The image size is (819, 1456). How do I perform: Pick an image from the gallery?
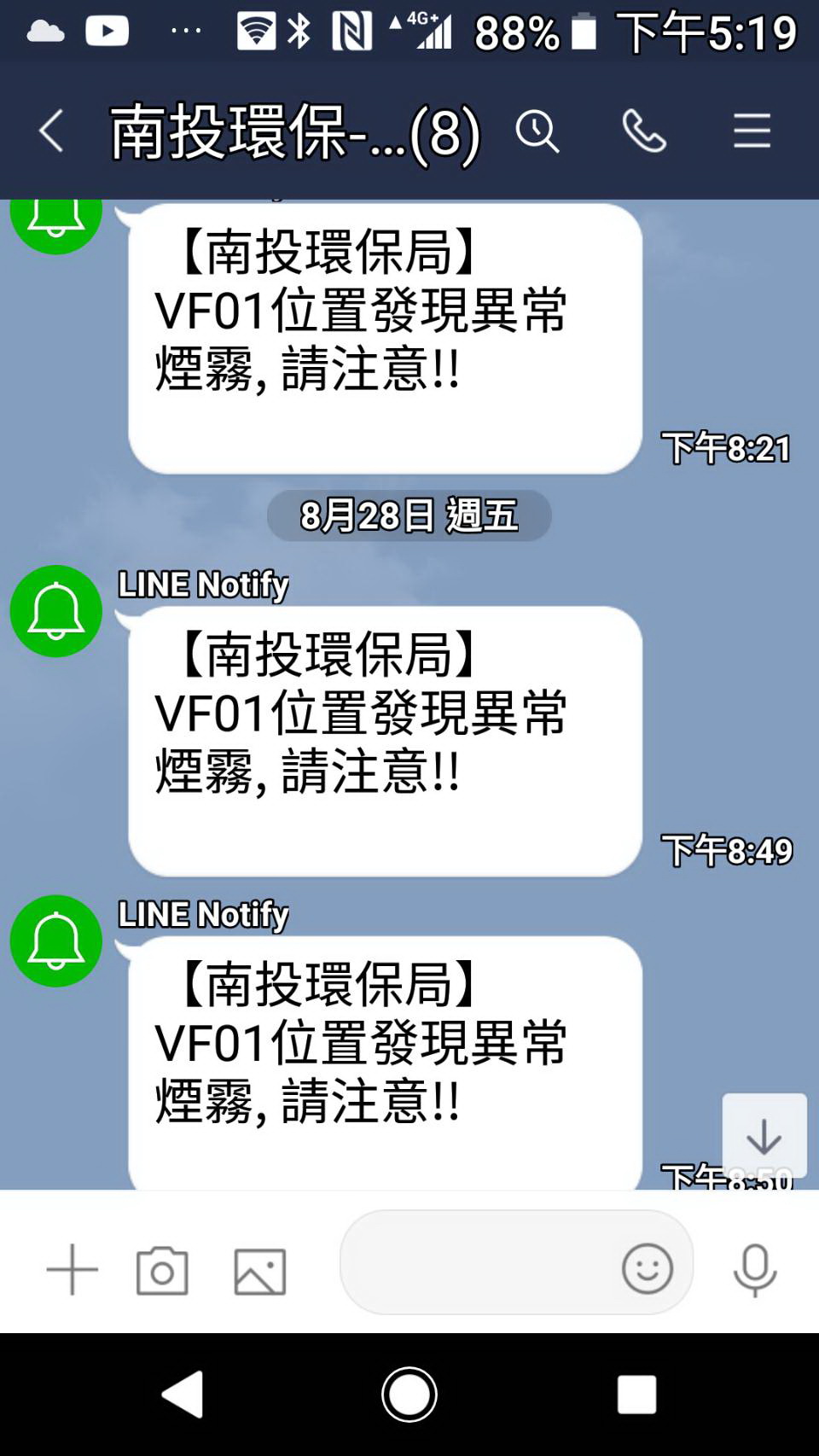click(x=259, y=1270)
